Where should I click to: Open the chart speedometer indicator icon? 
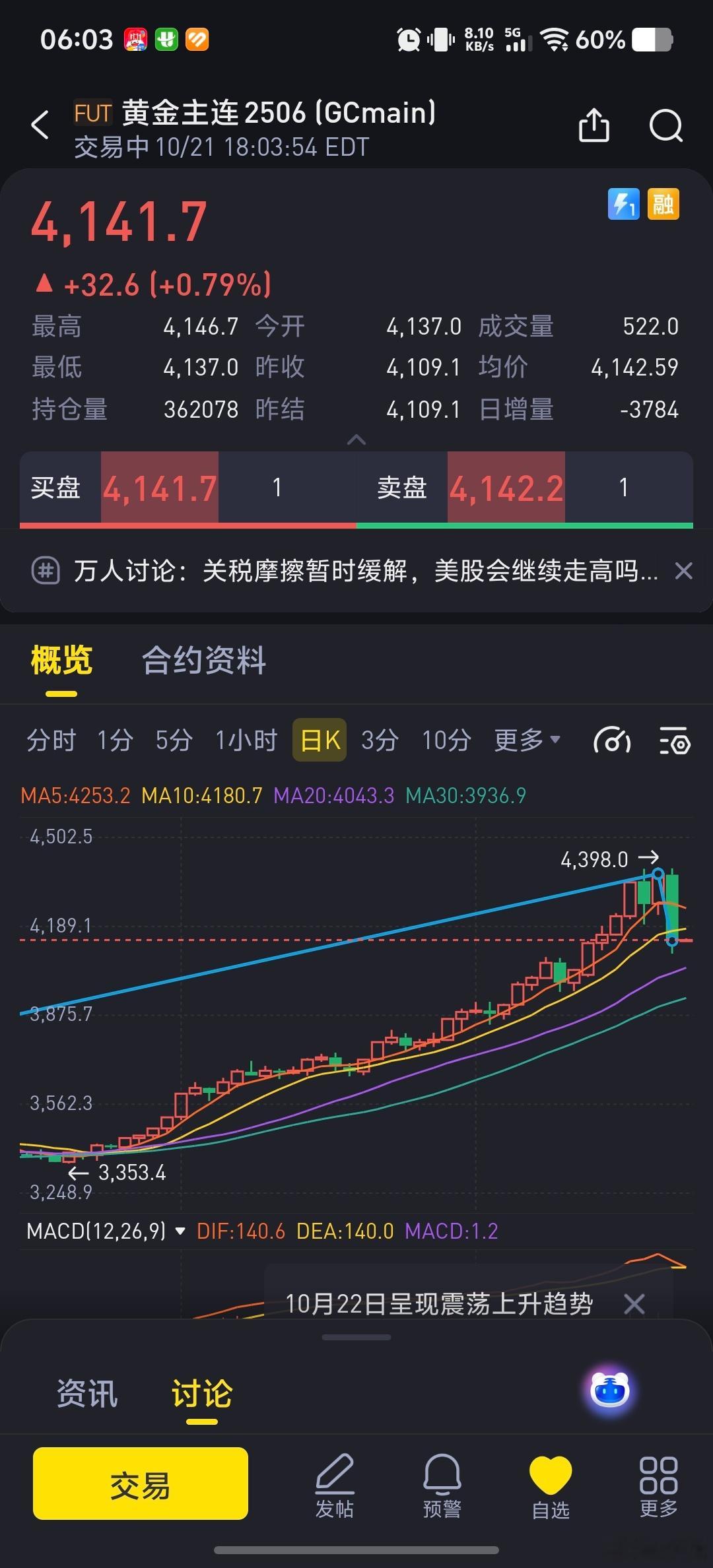(x=613, y=742)
